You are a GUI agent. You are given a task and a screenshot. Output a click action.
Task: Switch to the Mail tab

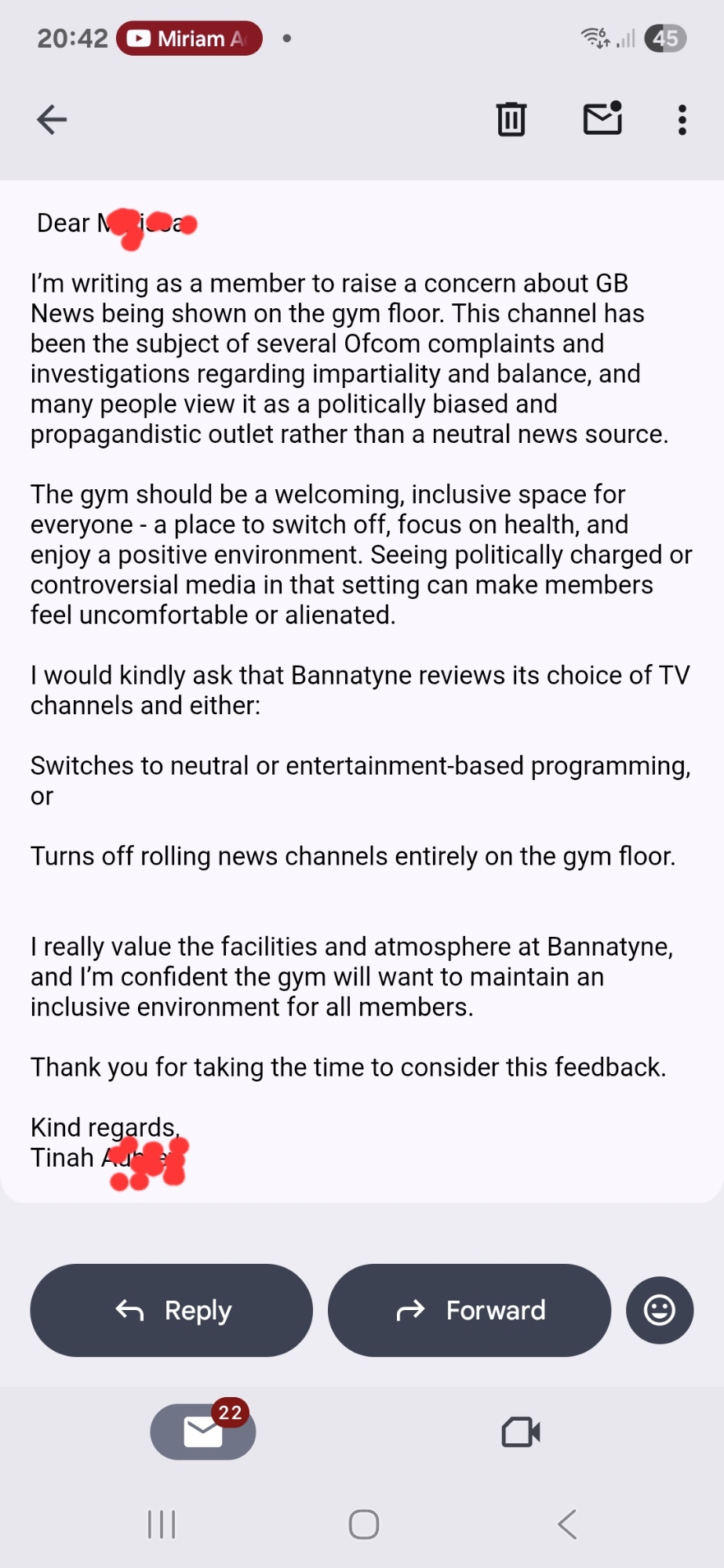pyautogui.click(x=203, y=1432)
